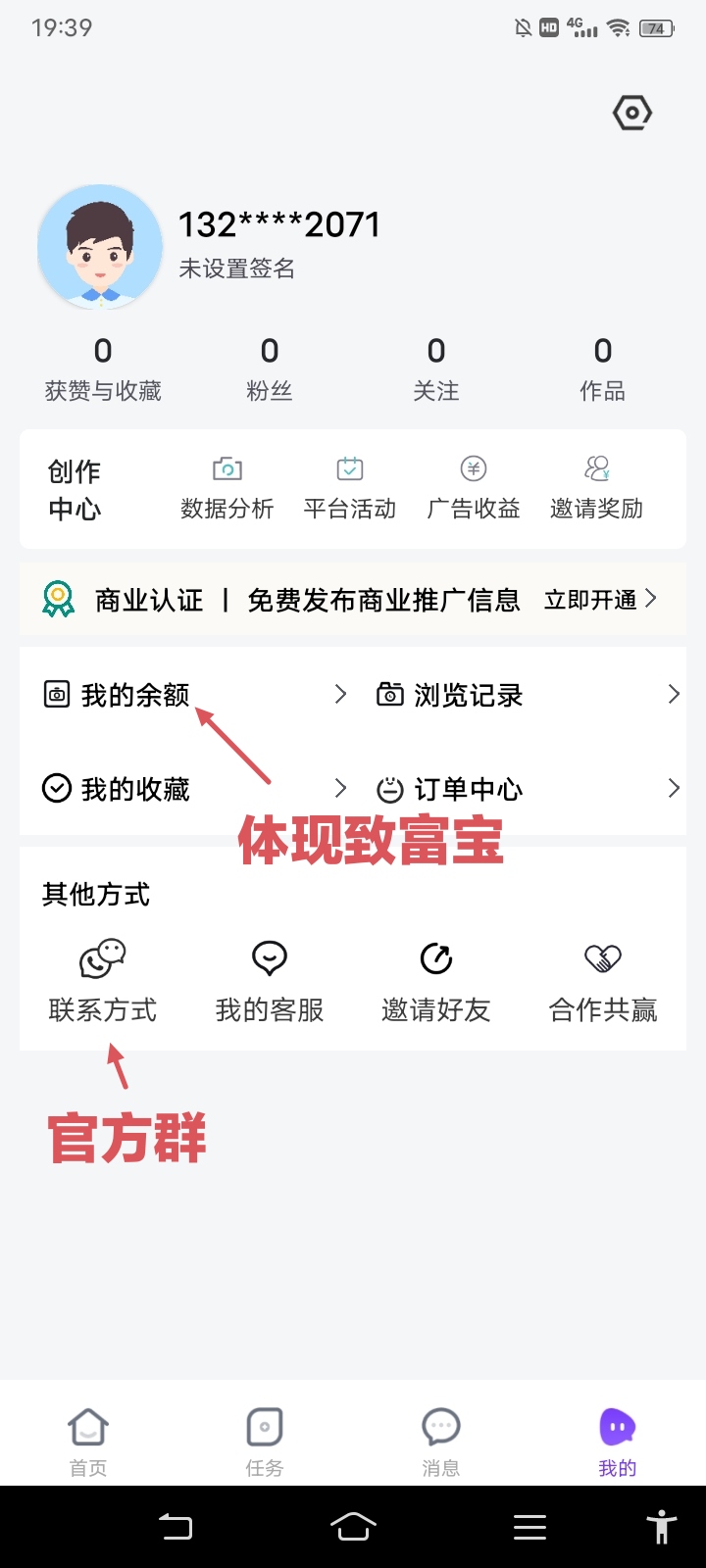The image size is (706, 1568).
Task: Tap the profile avatar picture
Action: (100, 247)
